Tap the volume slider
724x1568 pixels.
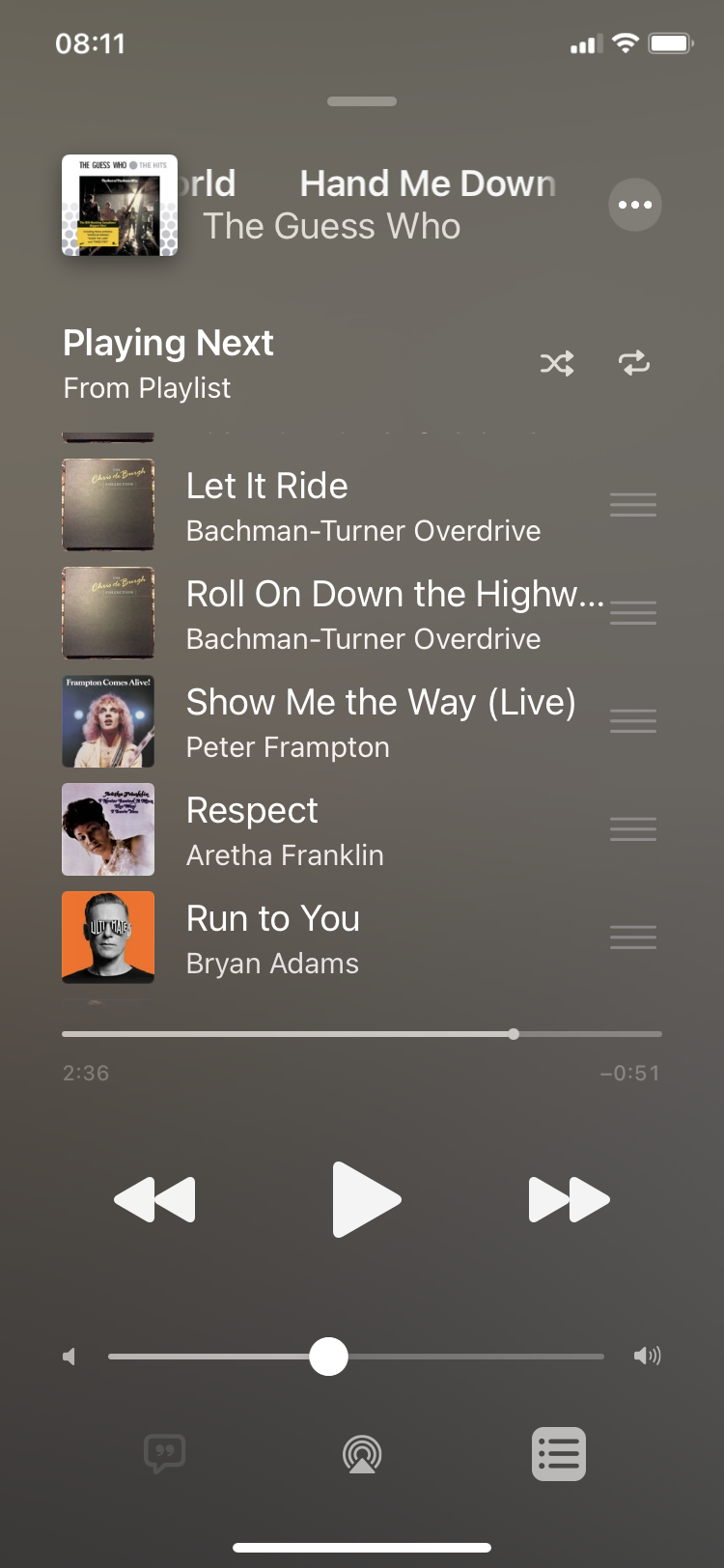[x=355, y=1357]
